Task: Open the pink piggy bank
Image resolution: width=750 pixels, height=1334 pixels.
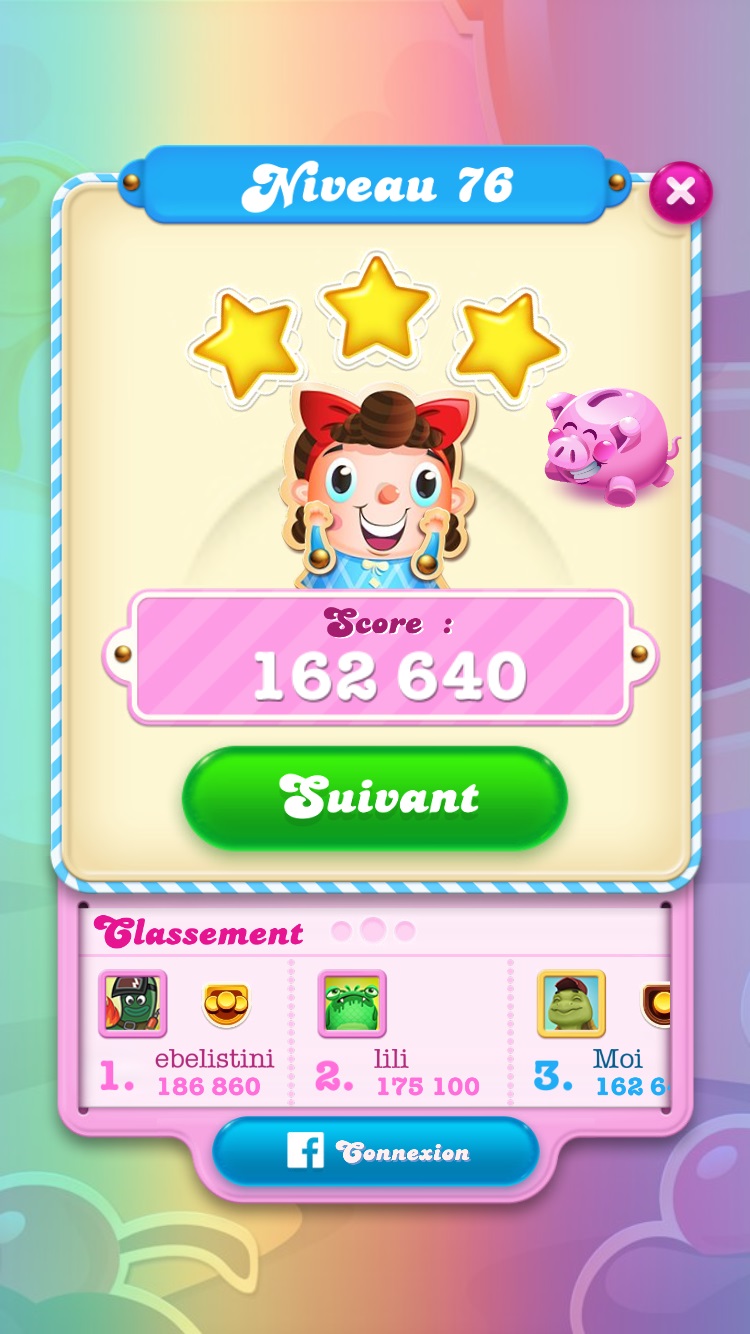Action: coord(609,445)
